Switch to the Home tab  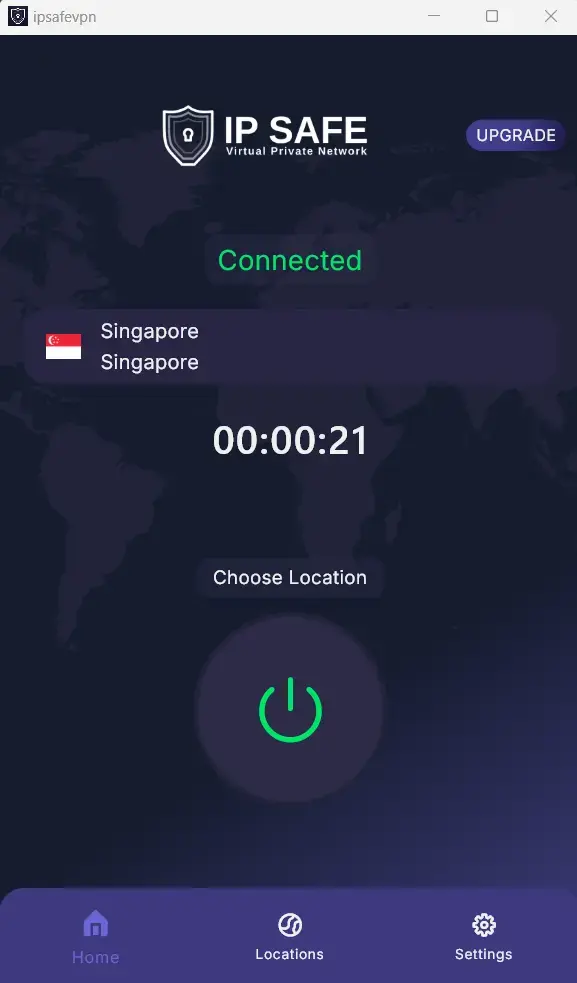[x=95, y=937]
